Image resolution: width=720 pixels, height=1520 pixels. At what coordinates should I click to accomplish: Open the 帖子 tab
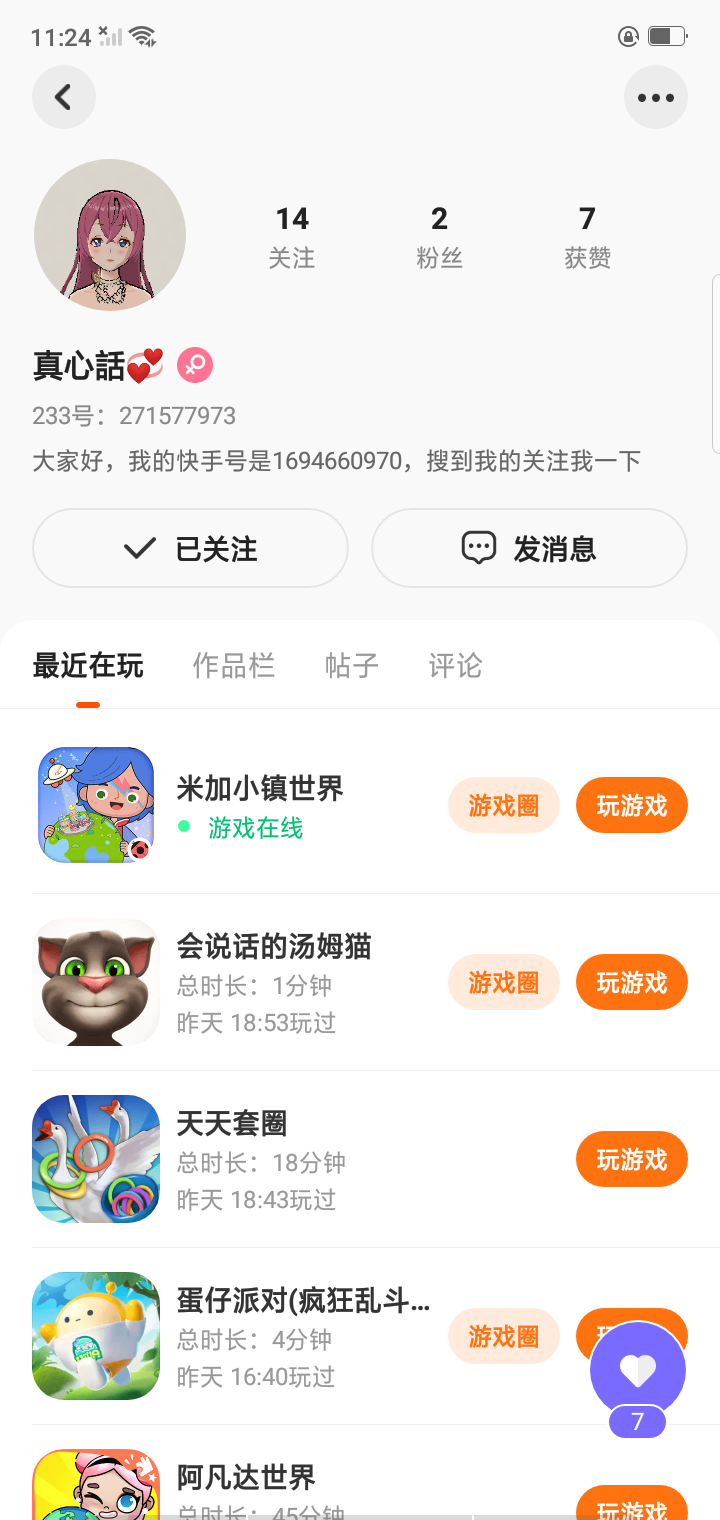[x=351, y=665]
